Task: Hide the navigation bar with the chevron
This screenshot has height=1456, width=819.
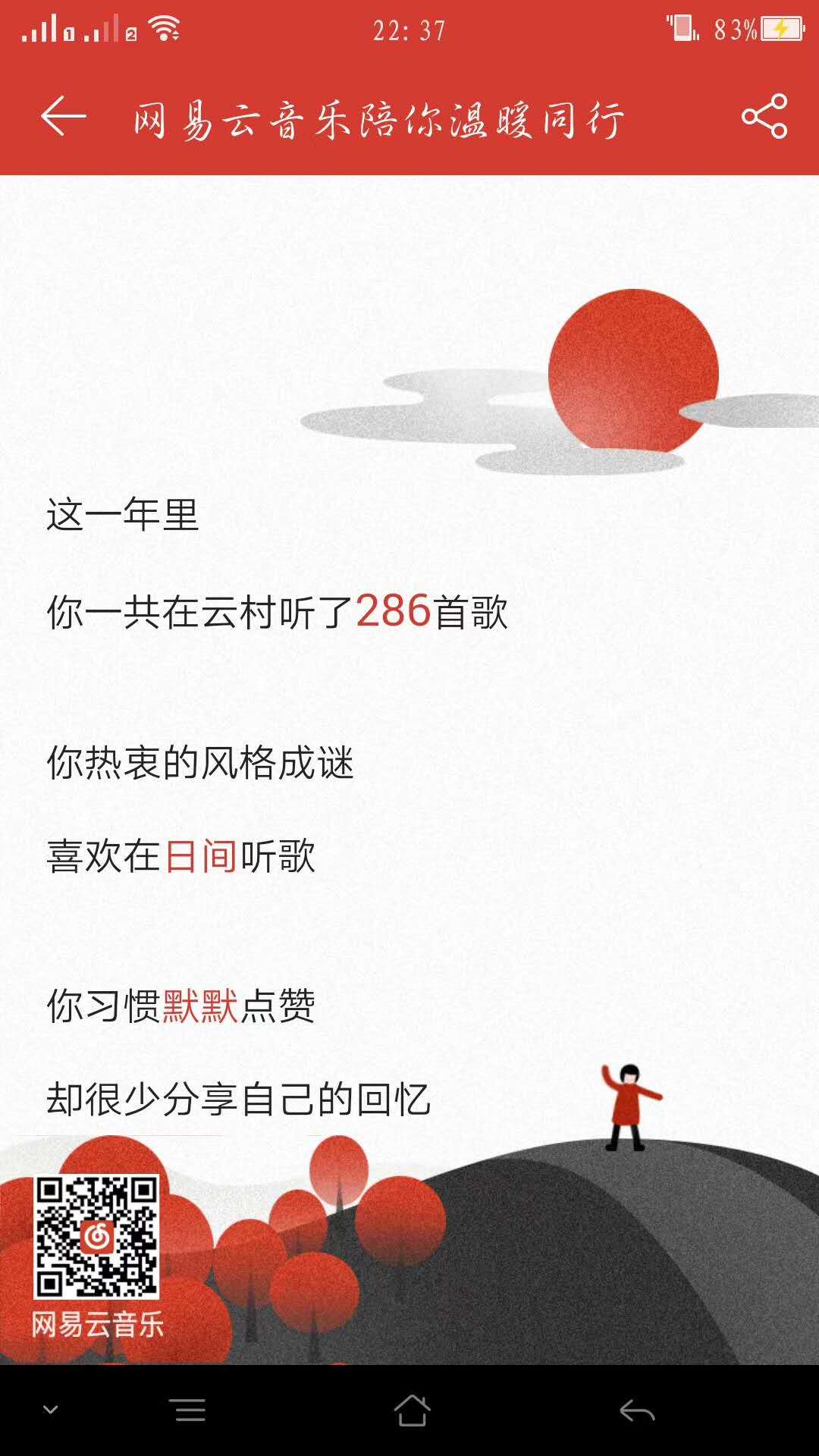Action: click(x=51, y=1410)
